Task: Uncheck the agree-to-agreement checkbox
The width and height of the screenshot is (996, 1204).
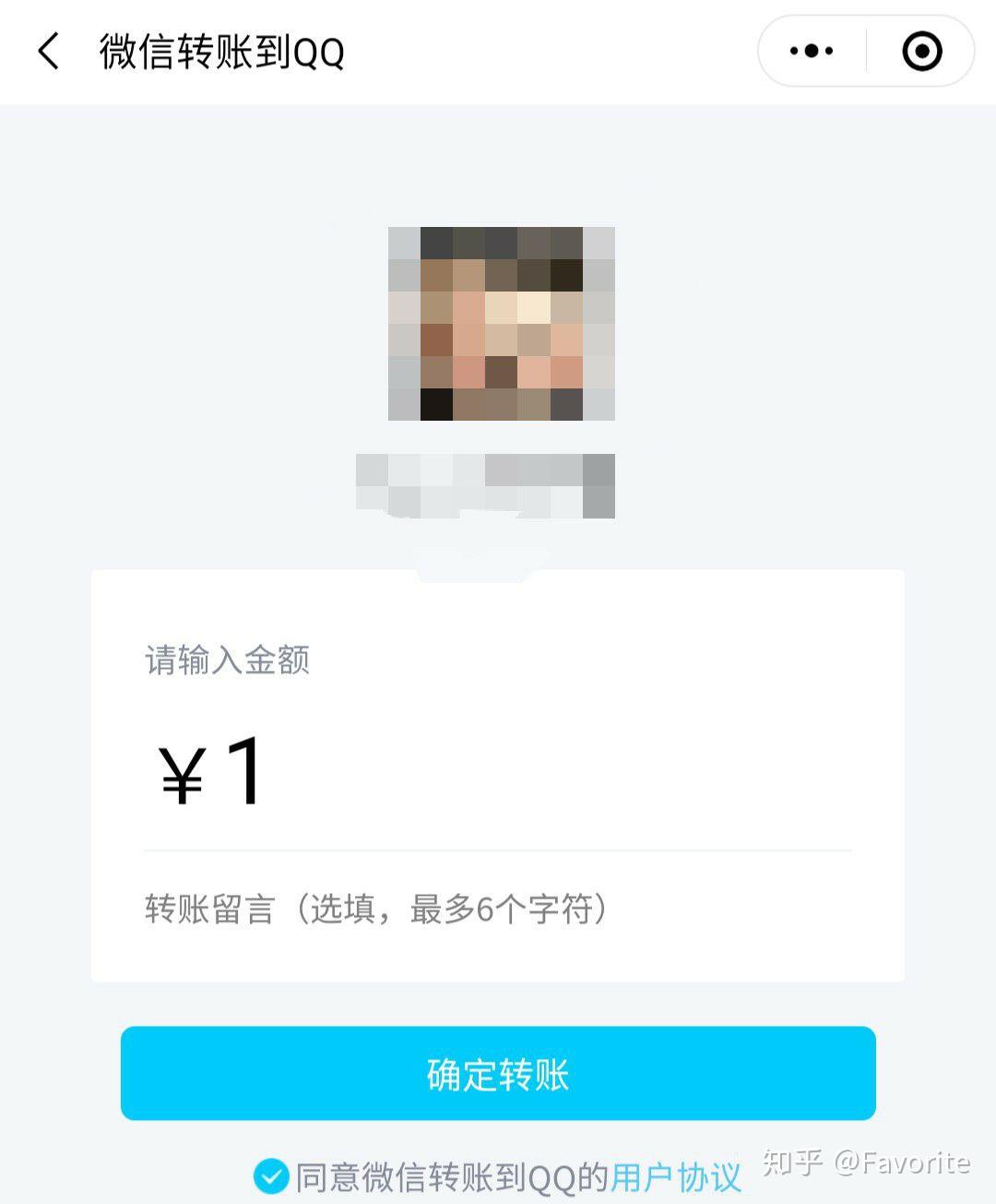Action: (271, 1176)
